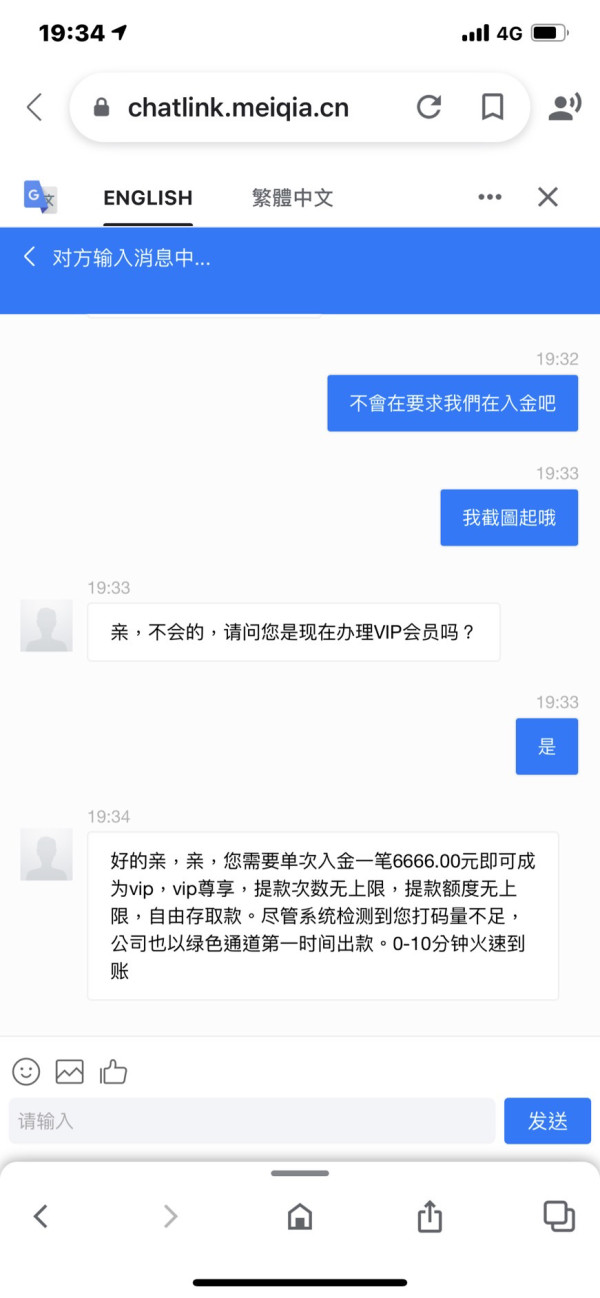600x1298 pixels.
Task: Open translate bar more options
Action: click(490, 197)
